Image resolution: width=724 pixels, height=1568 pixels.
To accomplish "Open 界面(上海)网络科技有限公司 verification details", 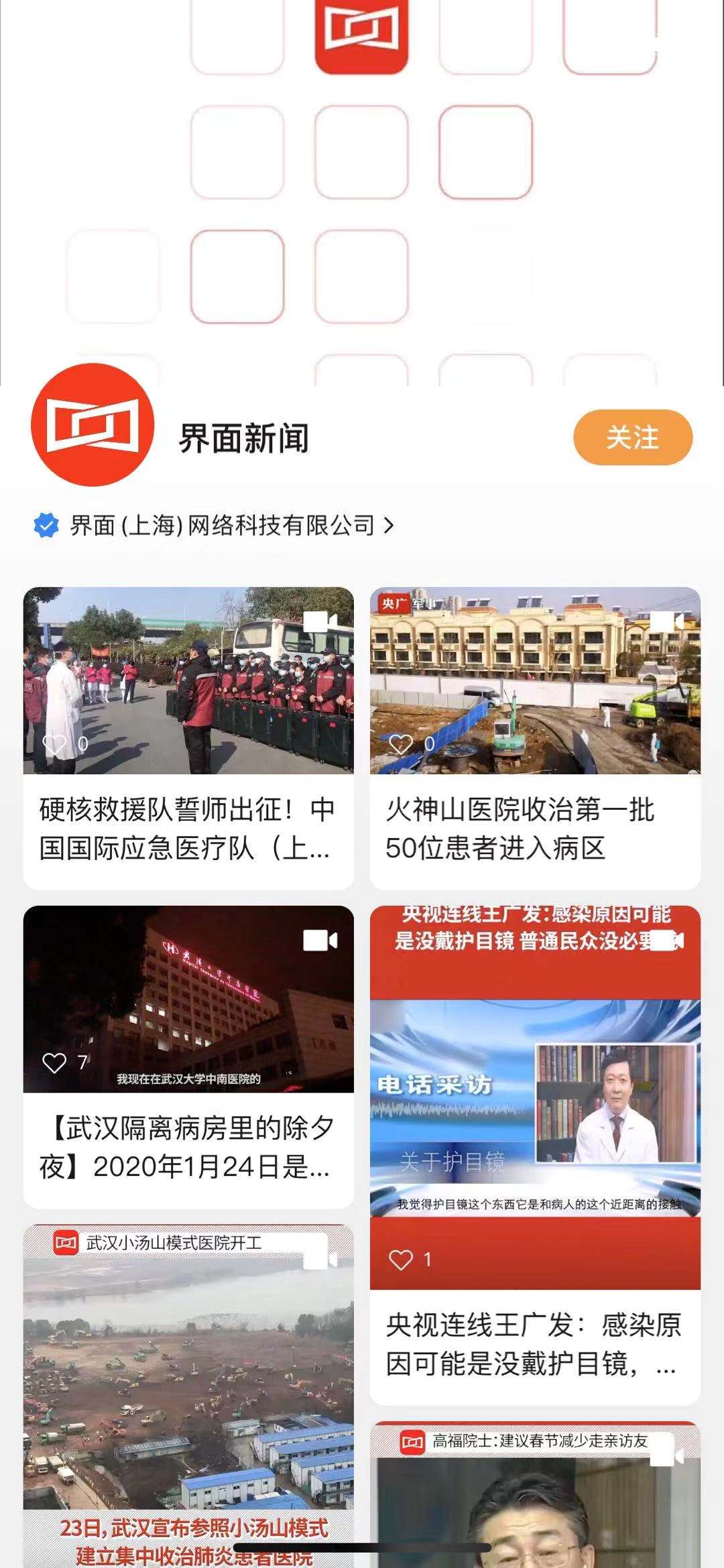I will click(x=221, y=525).
